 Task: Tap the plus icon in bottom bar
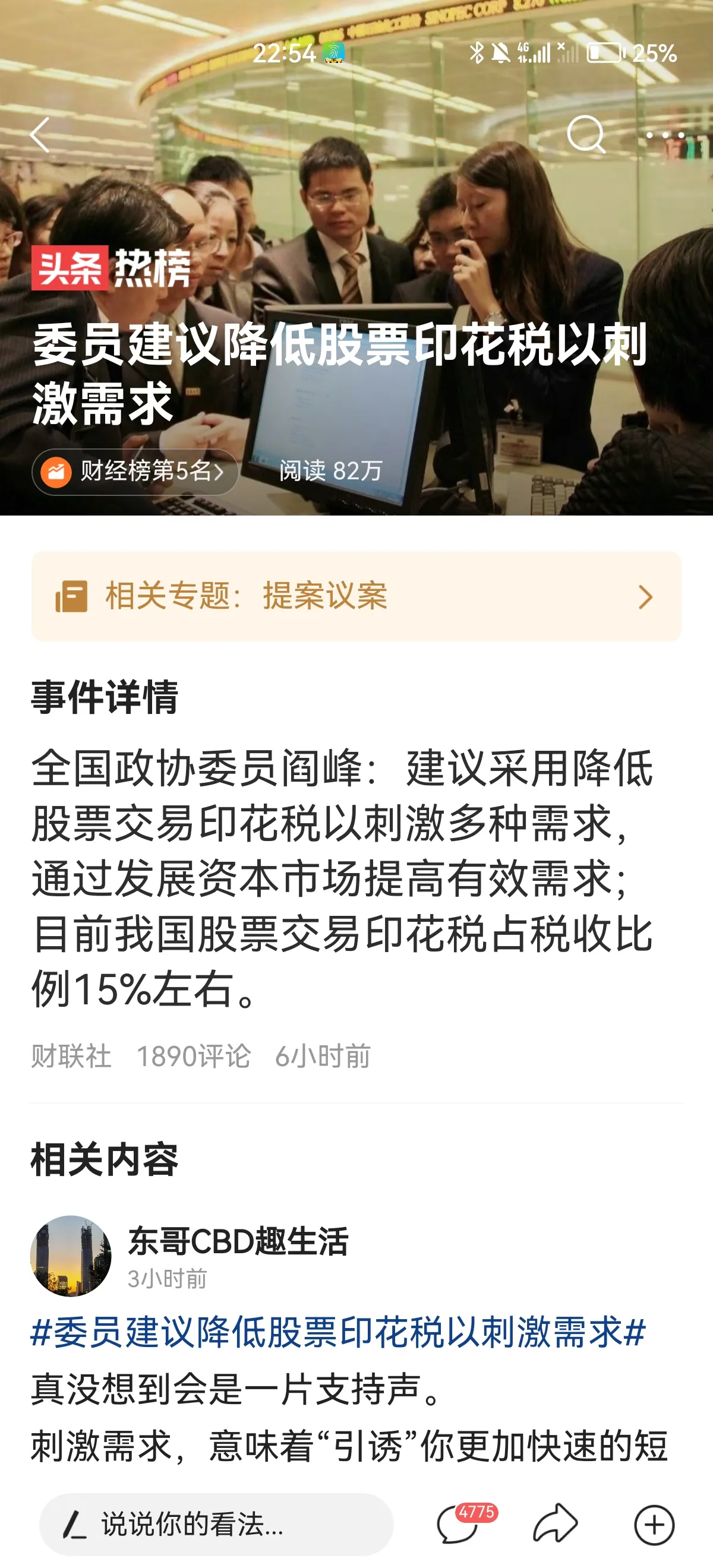654,1525
